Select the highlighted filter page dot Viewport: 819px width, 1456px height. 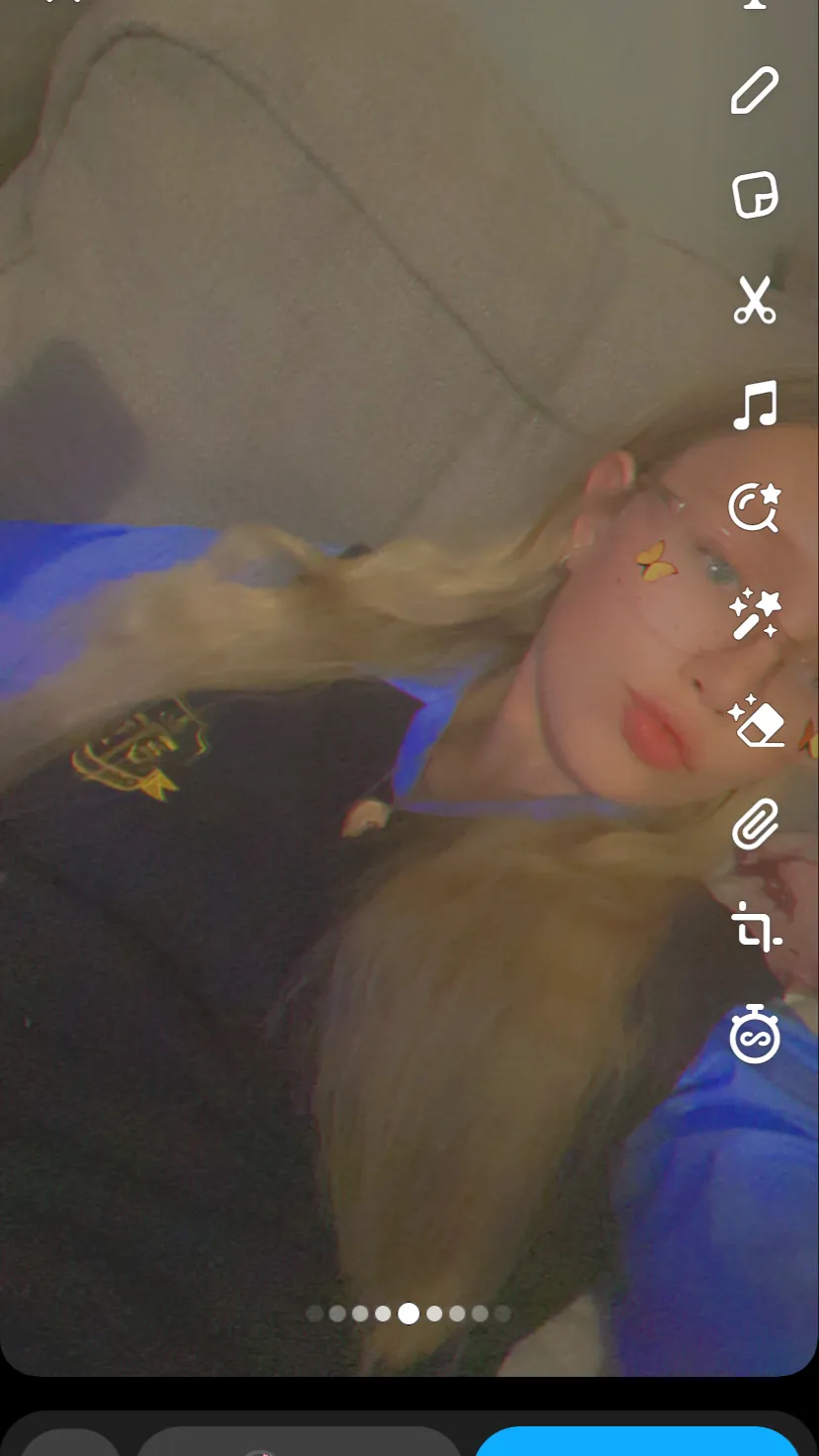[409, 1314]
